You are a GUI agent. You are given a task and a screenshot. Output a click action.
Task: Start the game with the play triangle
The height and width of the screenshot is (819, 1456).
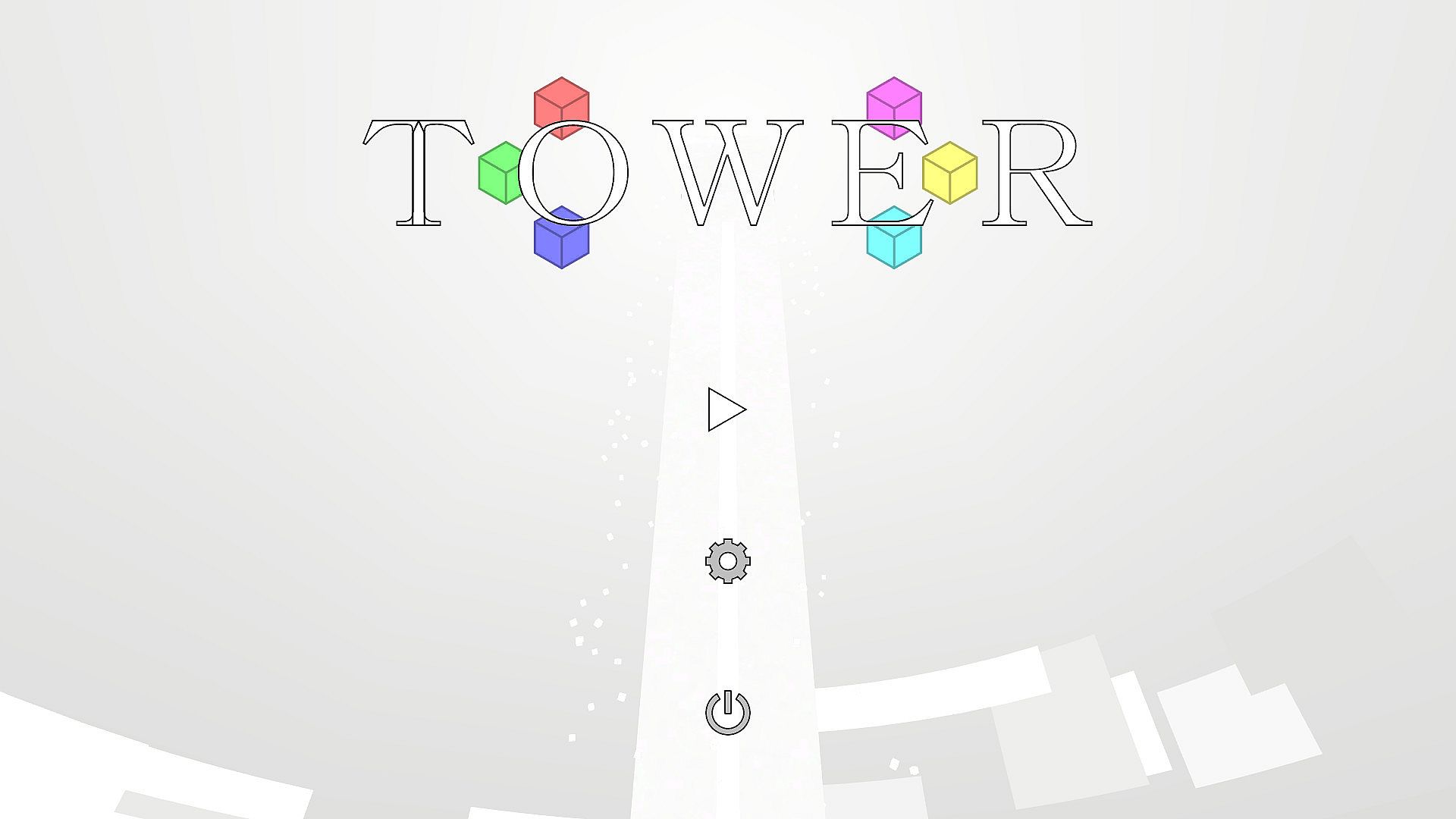coord(723,409)
